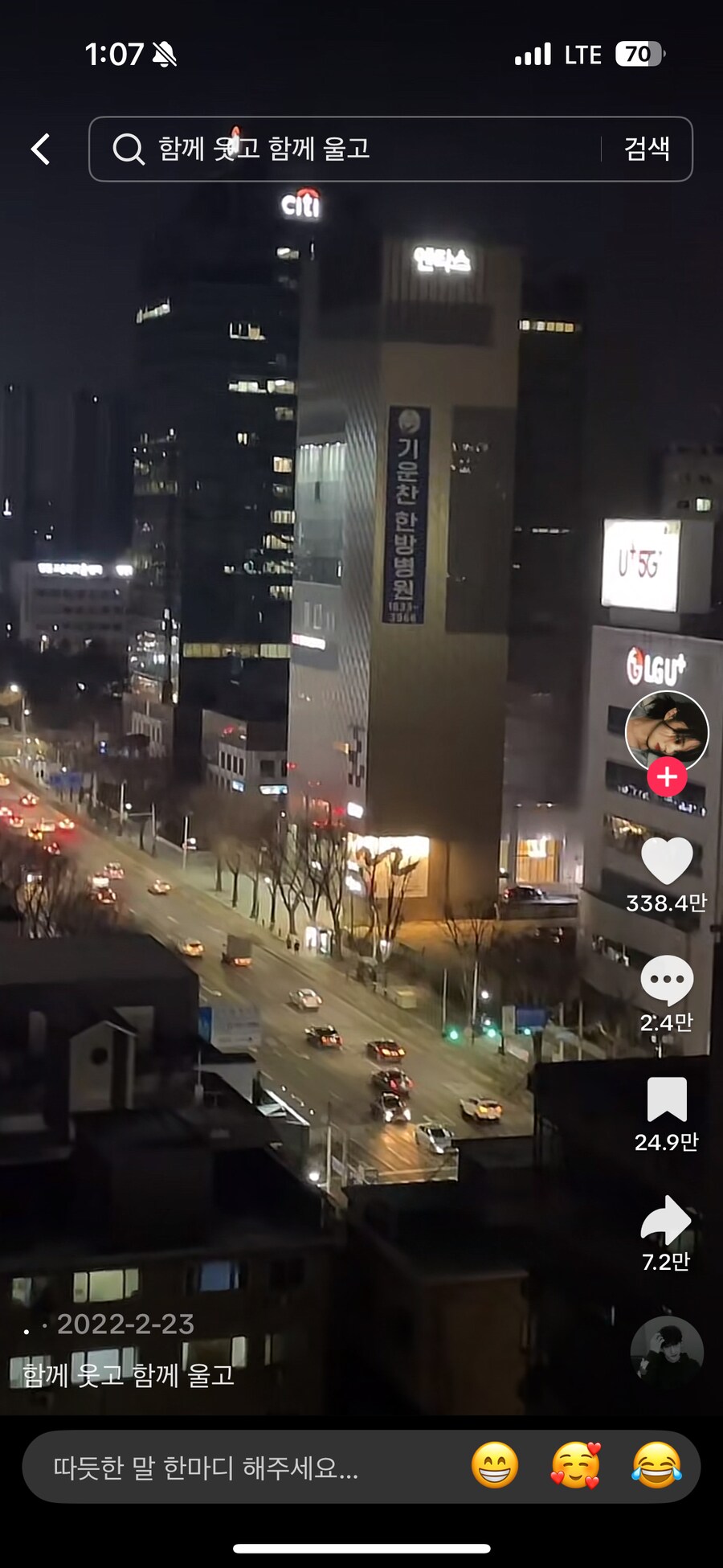This screenshot has height=1568, width=723.
Task: Bookmark this video
Action: pyautogui.click(x=667, y=1099)
